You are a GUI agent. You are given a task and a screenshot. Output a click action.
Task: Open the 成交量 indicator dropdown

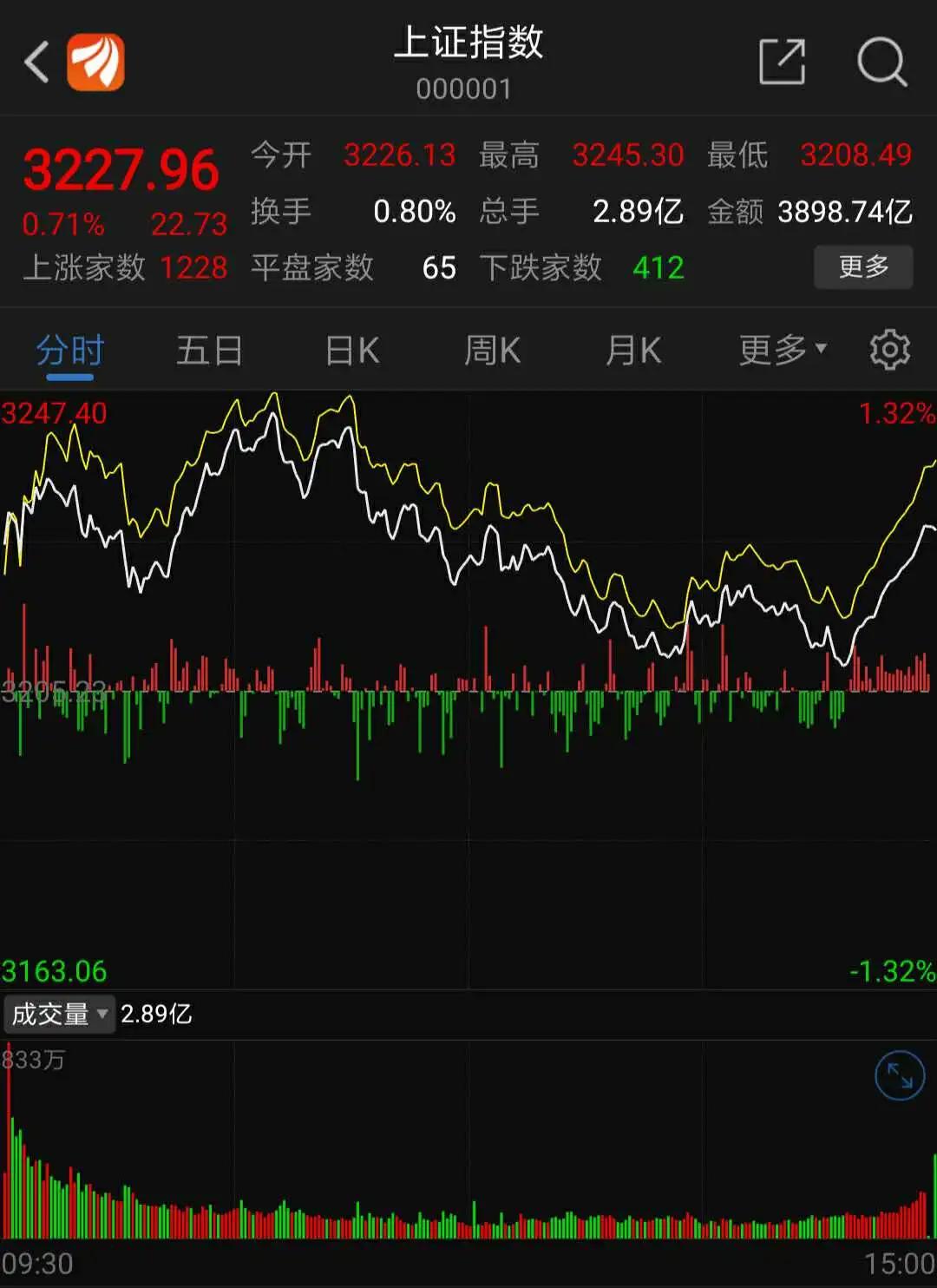pyautogui.click(x=59, y=1014)
